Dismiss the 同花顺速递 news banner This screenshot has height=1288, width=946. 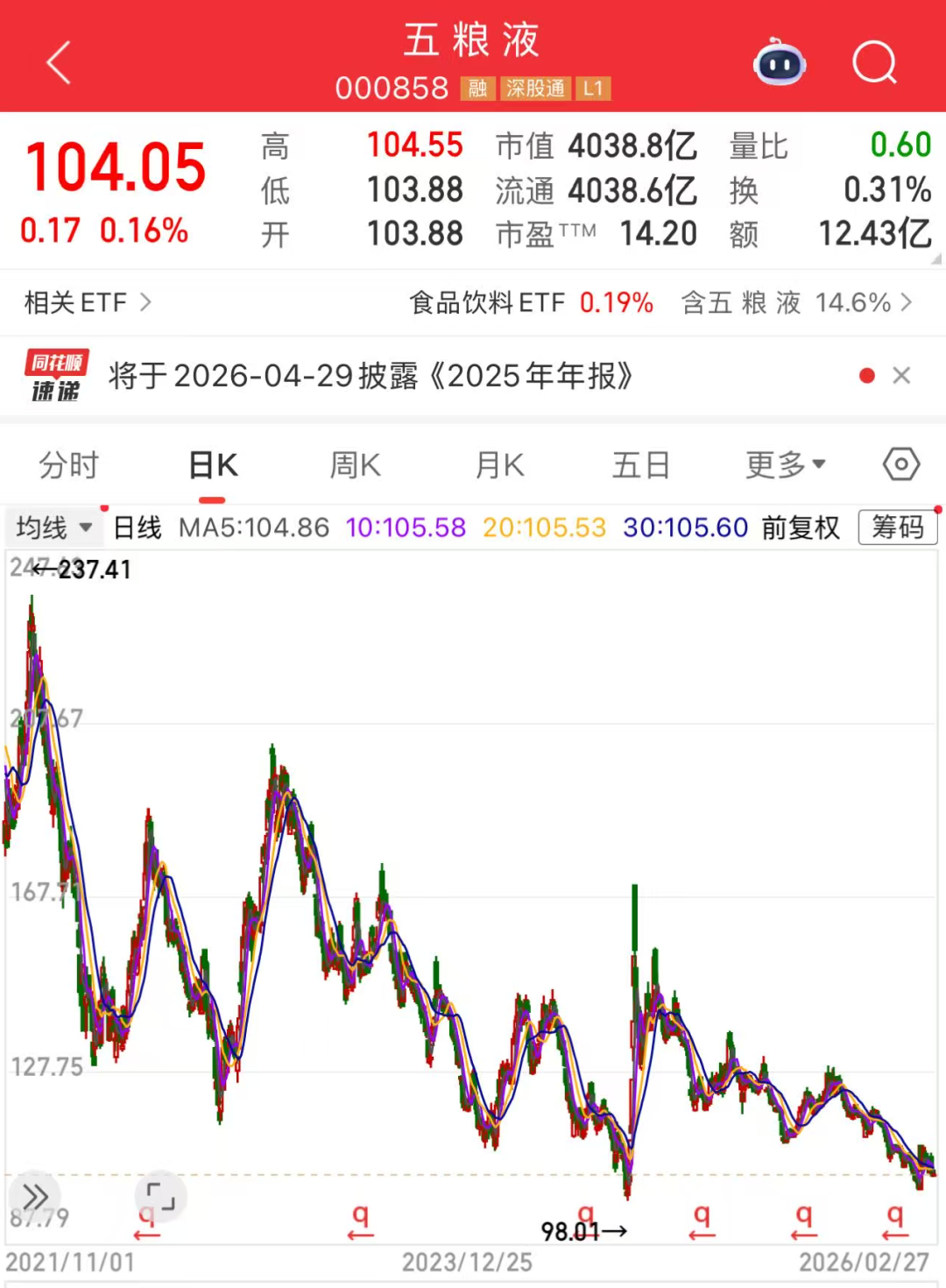[x=901, y=376]
